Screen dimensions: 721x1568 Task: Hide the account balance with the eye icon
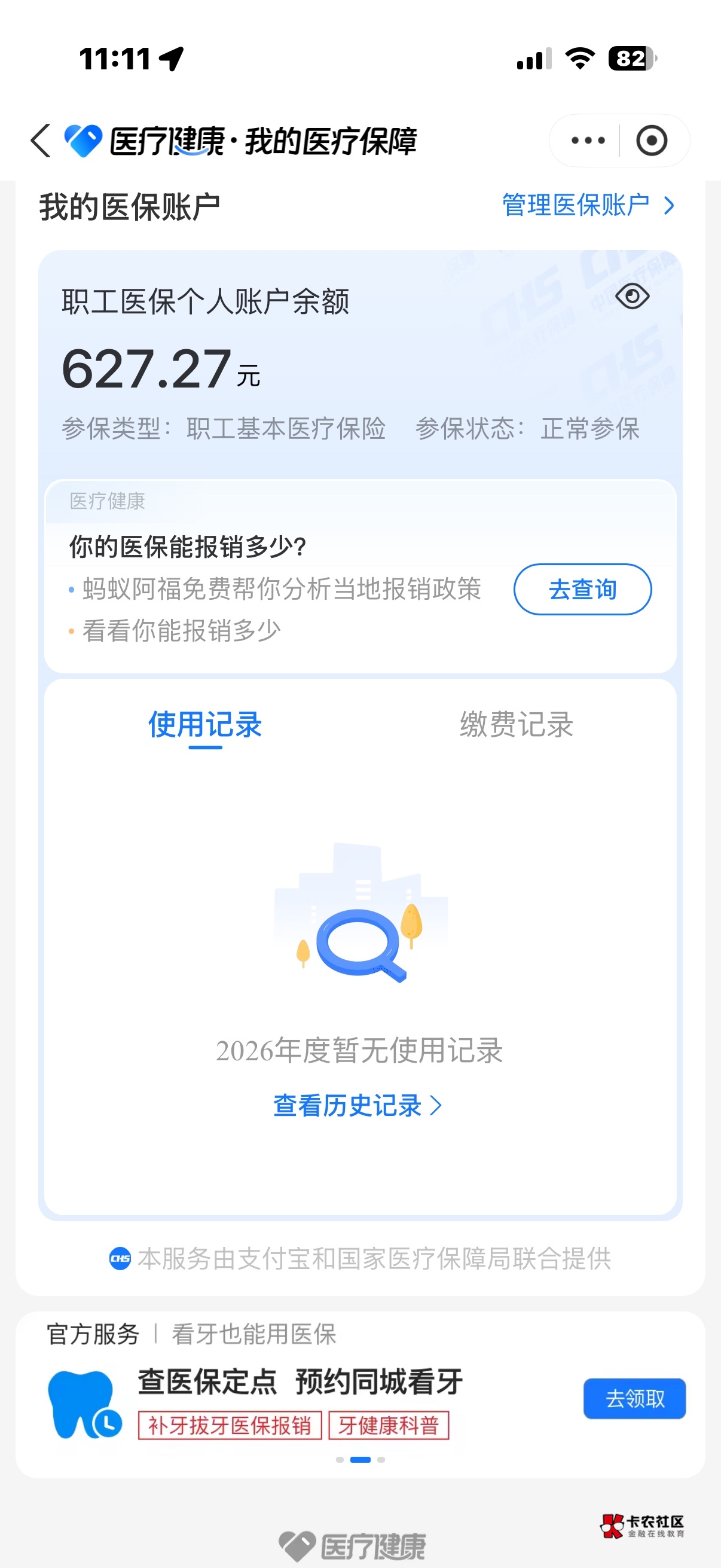632,297
